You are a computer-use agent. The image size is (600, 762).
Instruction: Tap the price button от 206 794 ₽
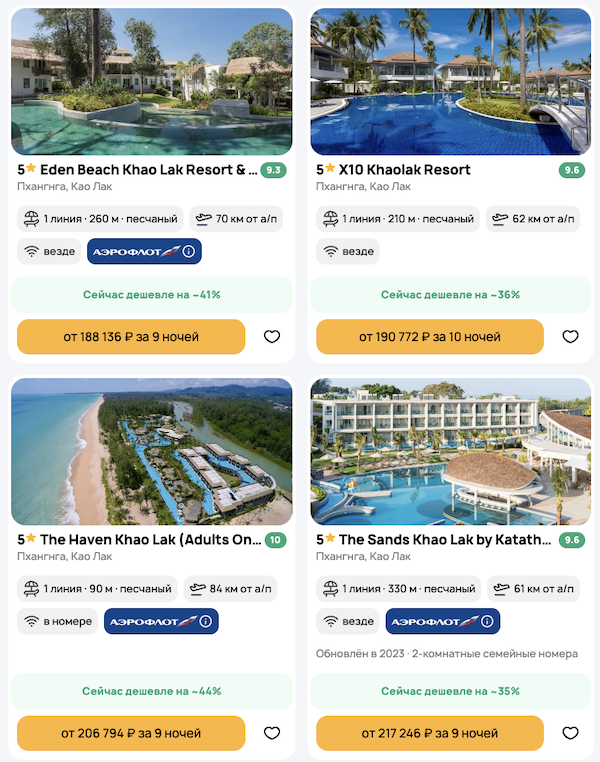click(131, 733)
